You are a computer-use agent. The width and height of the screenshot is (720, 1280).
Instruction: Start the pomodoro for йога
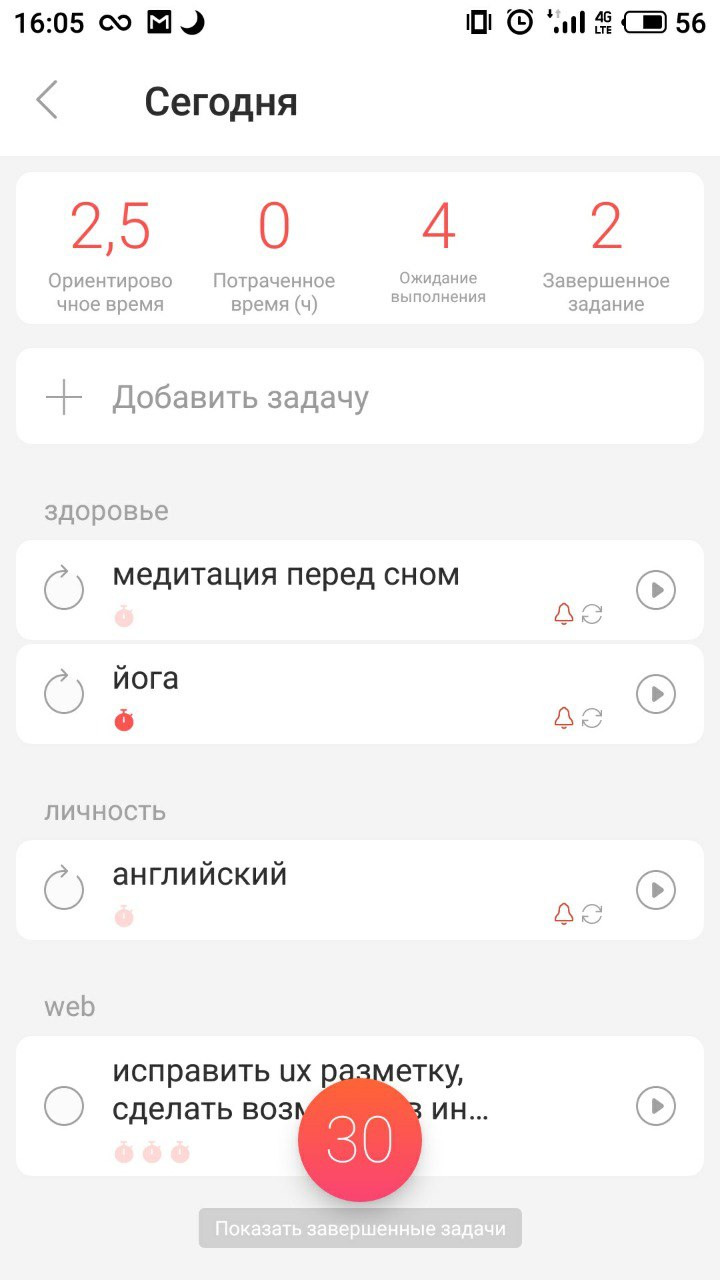click(656, 694)
